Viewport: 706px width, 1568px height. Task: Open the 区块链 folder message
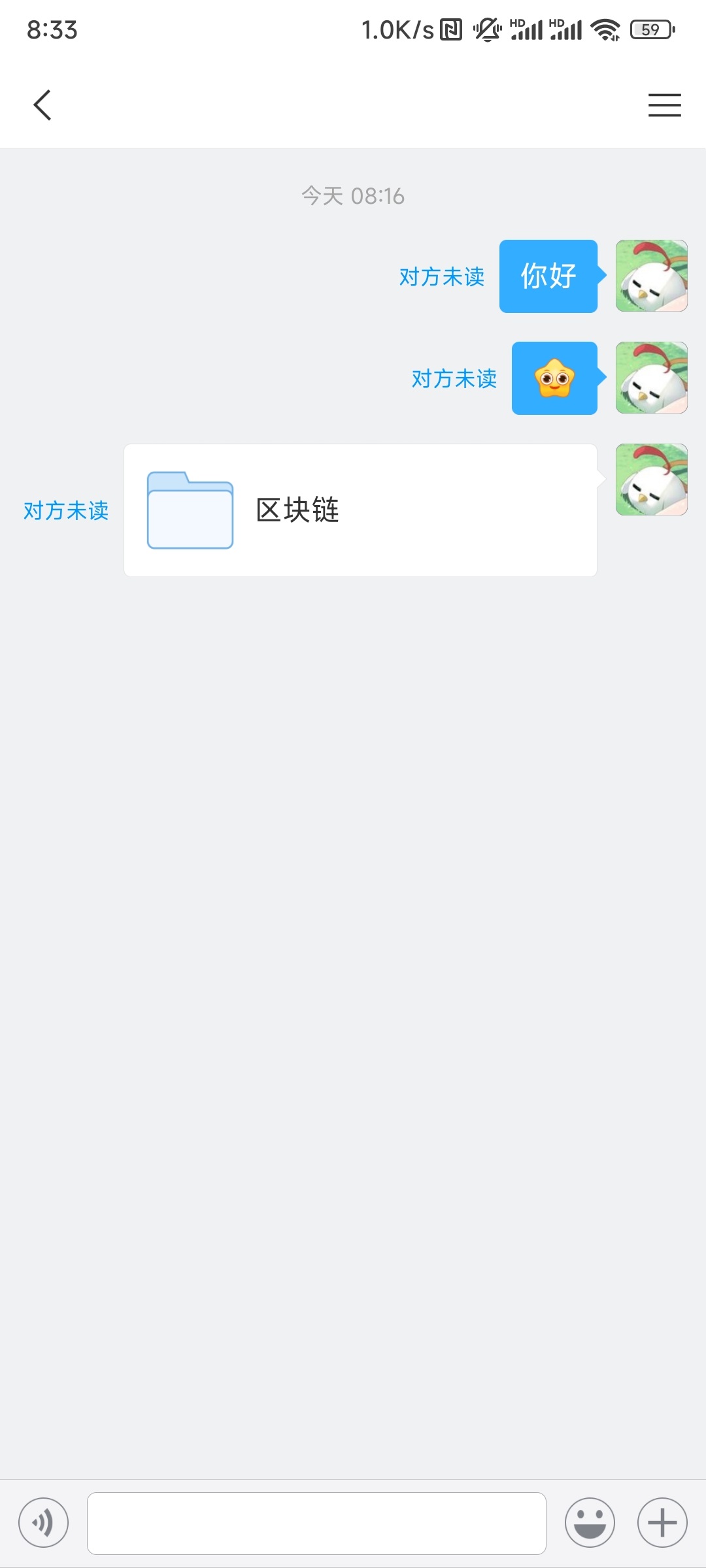[x=360, y=510]
